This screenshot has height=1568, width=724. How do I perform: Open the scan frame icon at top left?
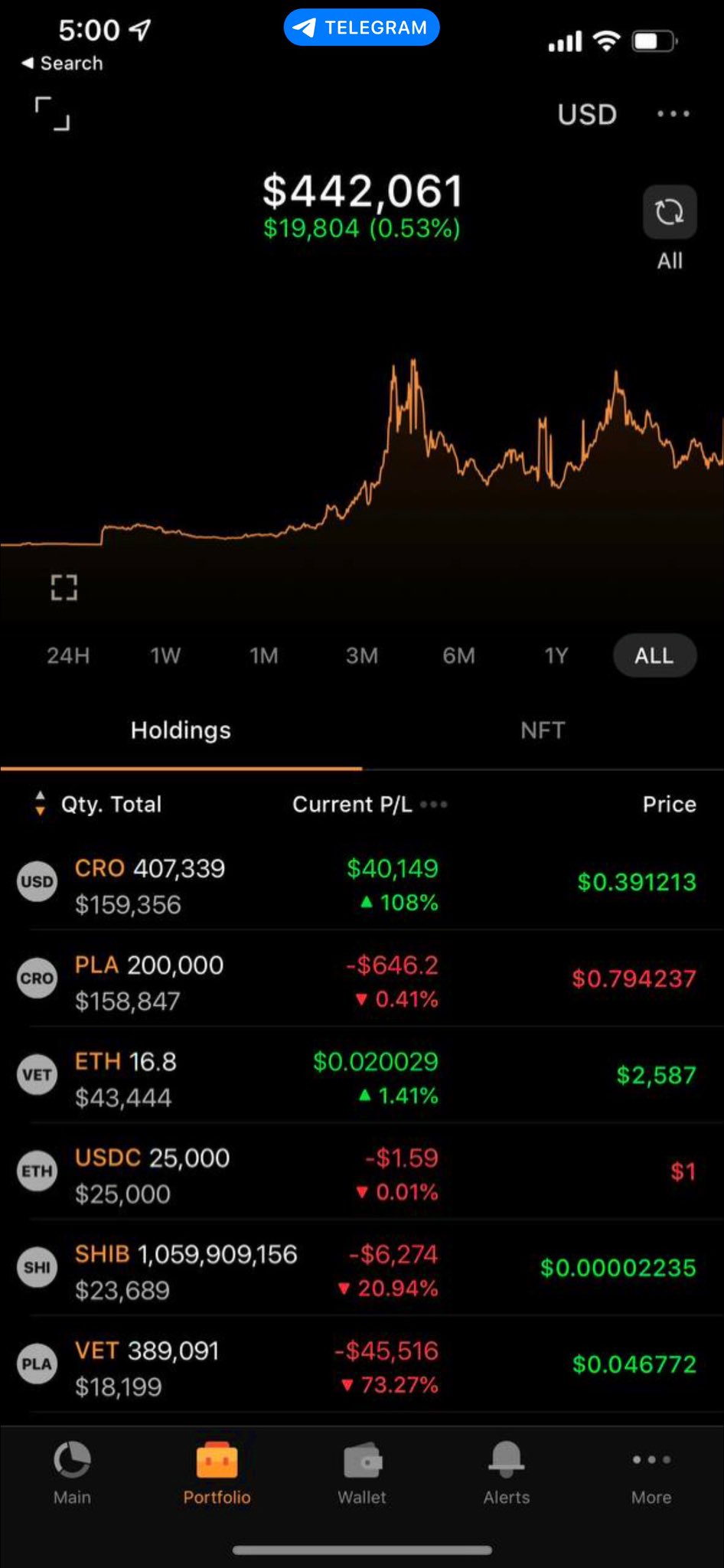[52, 113]
